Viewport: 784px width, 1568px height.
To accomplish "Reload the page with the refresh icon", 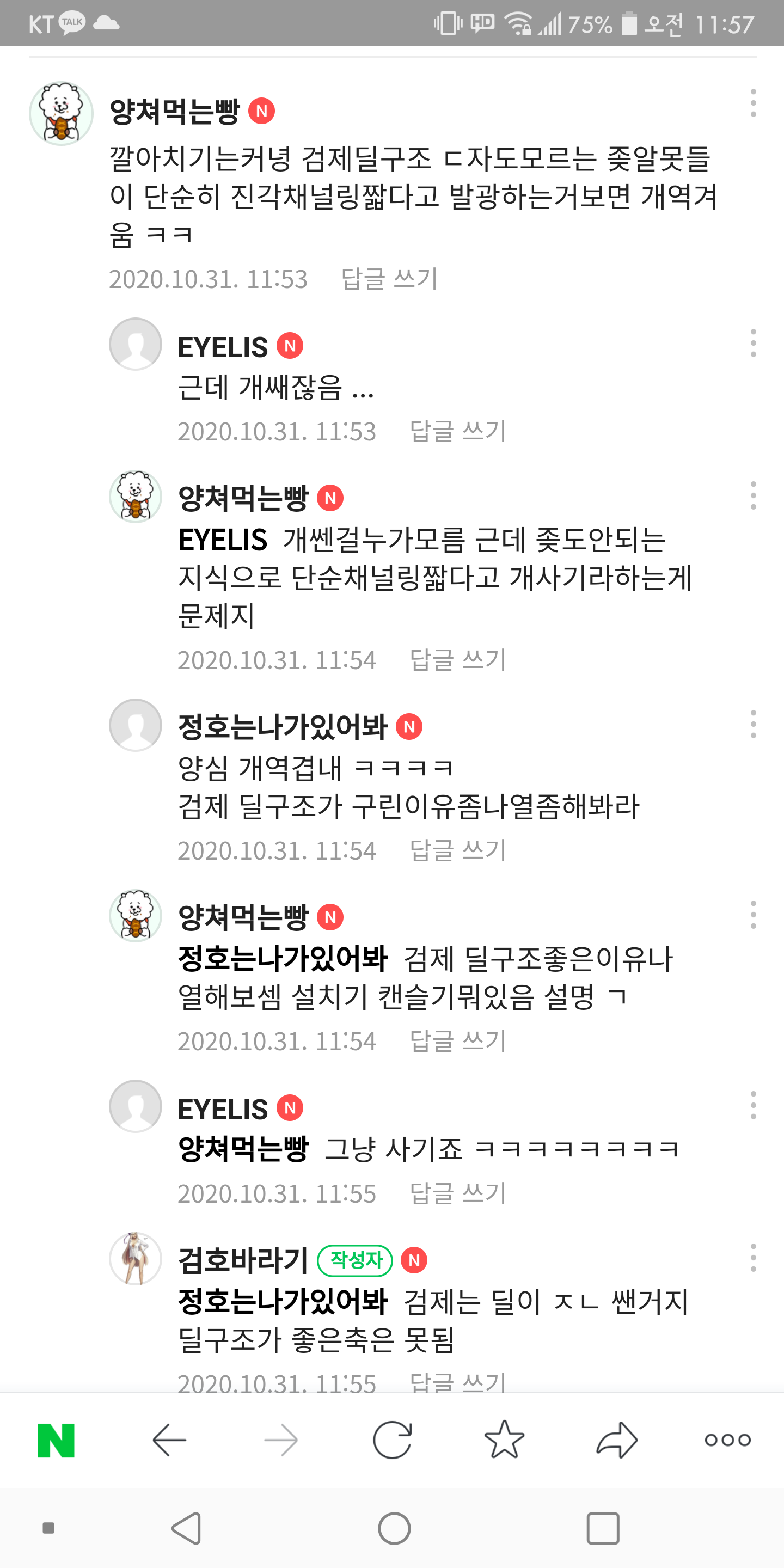I will [393, 1440].
